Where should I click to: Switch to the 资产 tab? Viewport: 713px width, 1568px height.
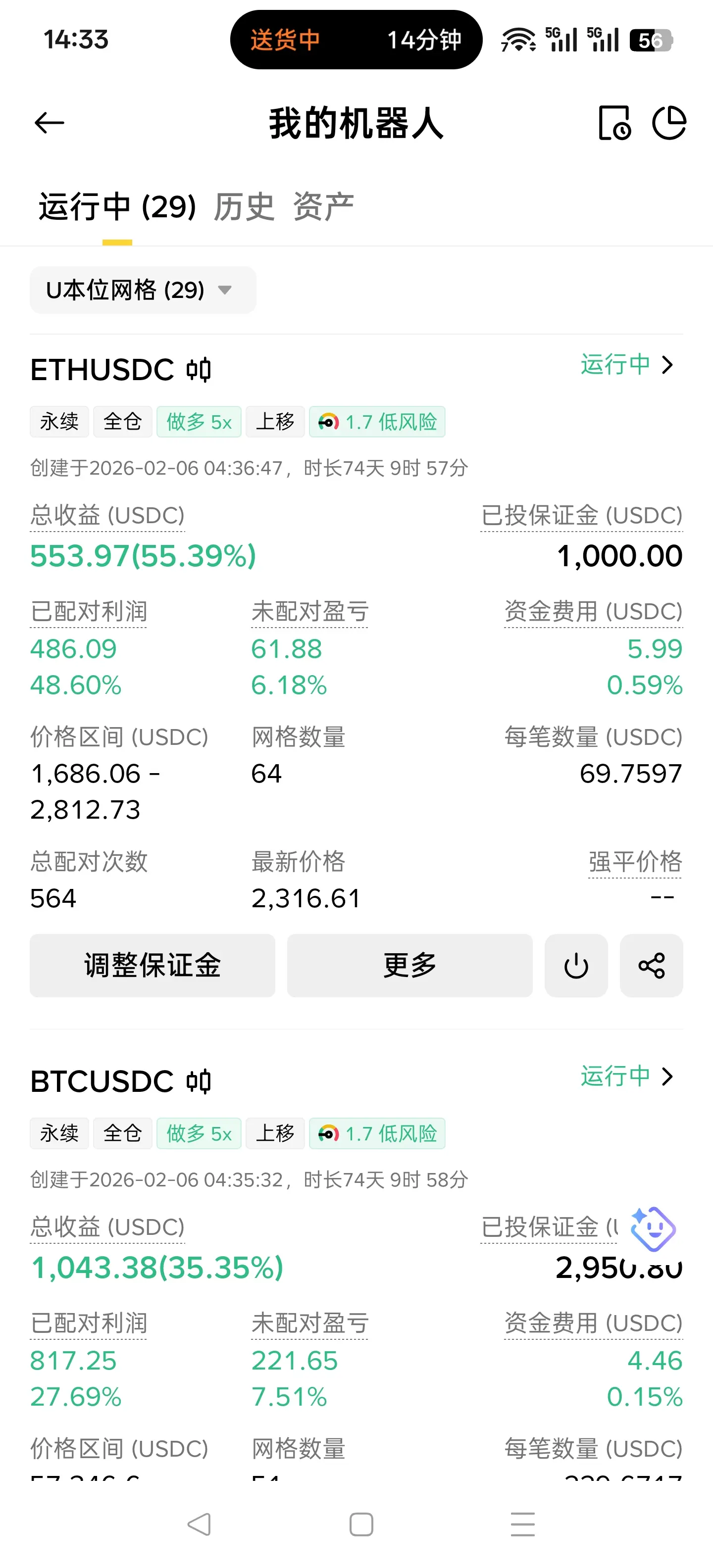click(x=323, y=207)
